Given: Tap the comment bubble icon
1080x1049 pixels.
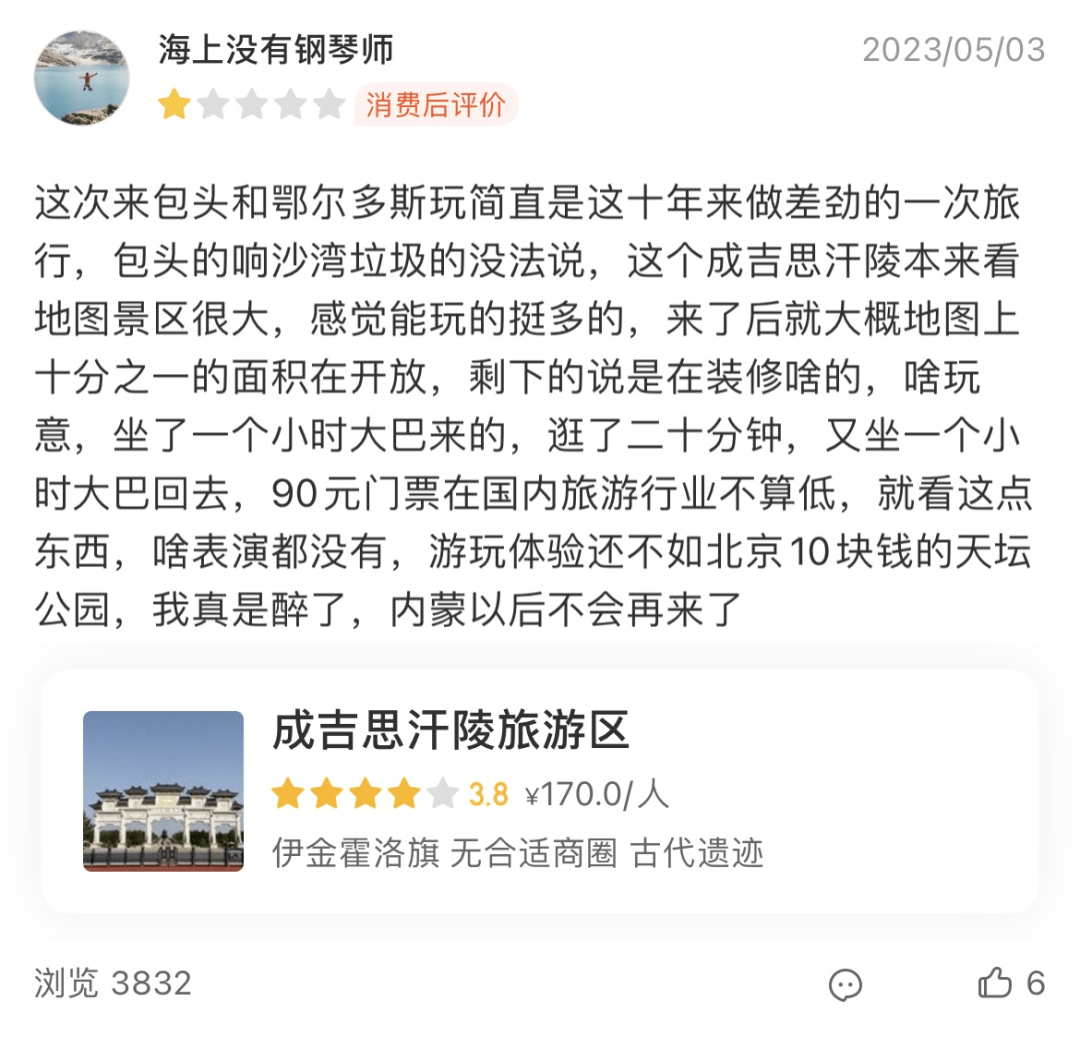Looking at the screenshot, I should 845,985.
